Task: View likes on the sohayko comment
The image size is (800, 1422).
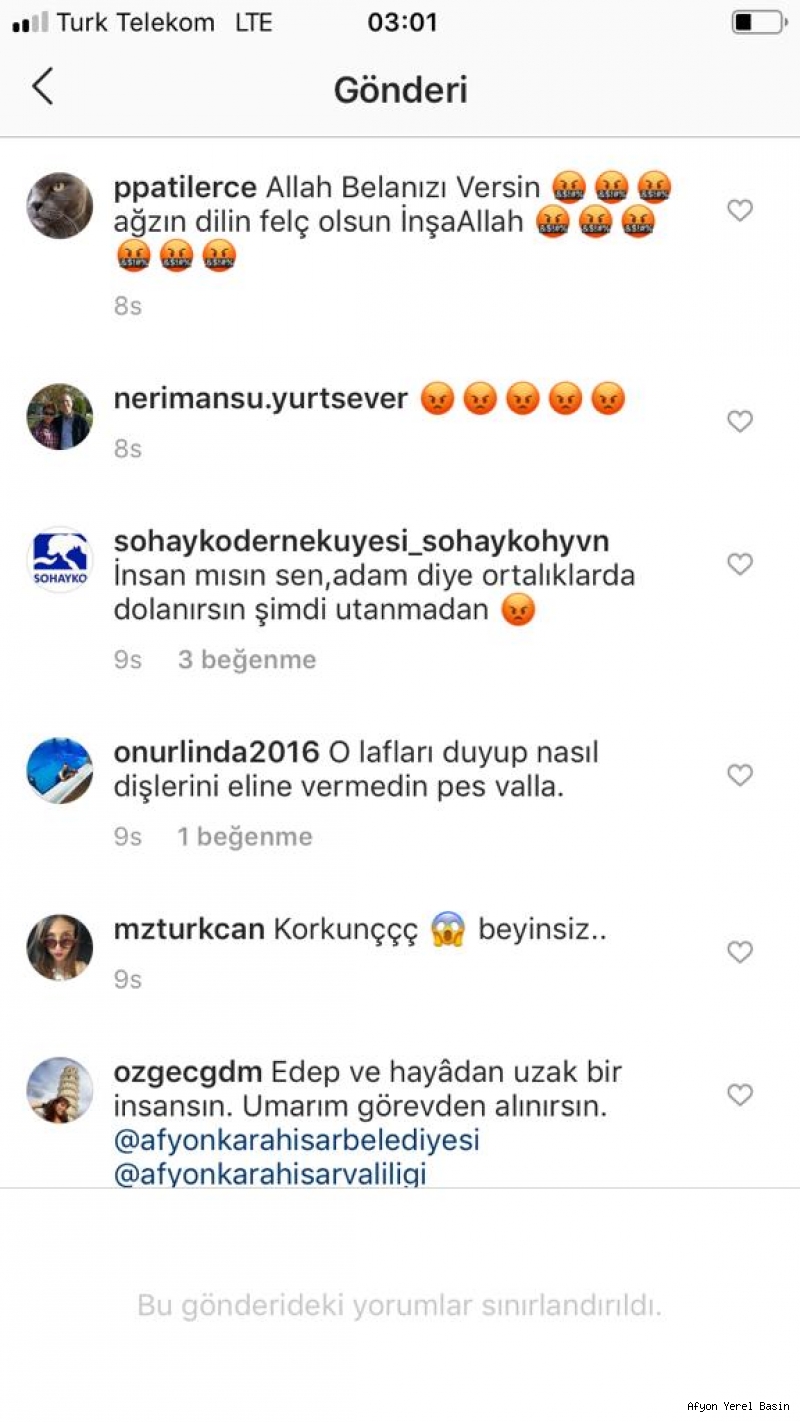Action: pyautogui.click(x=247, y=660)
